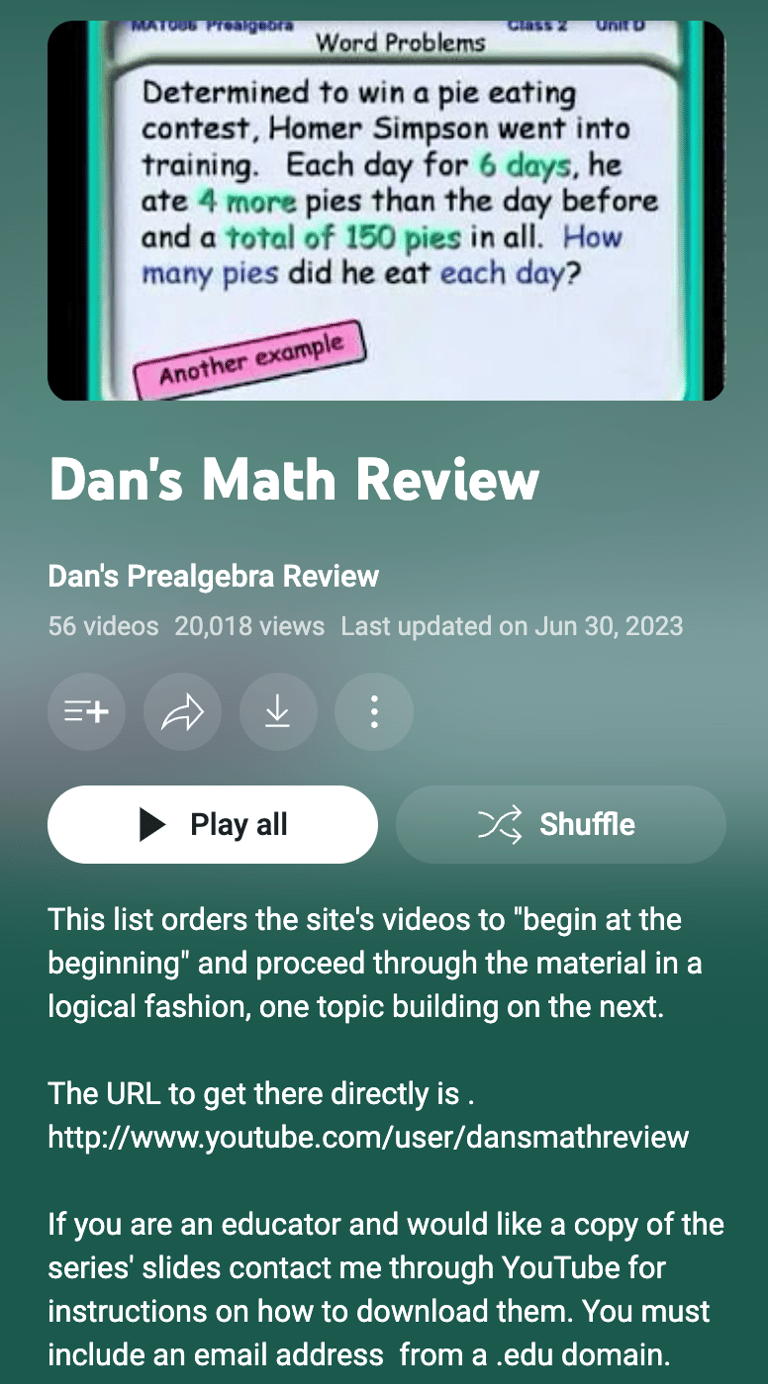Open Dan's Prealgebra Review channel

[x=213, y=576]
